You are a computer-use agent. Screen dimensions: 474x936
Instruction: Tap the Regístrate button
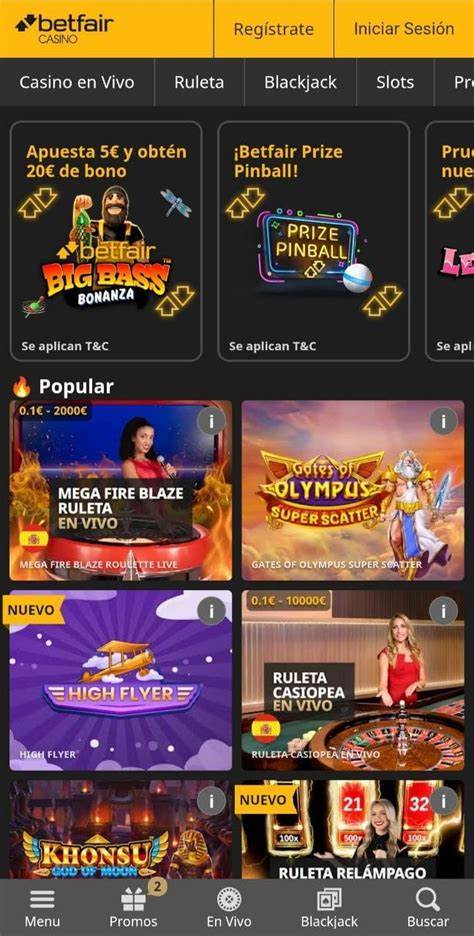(273, 29)
